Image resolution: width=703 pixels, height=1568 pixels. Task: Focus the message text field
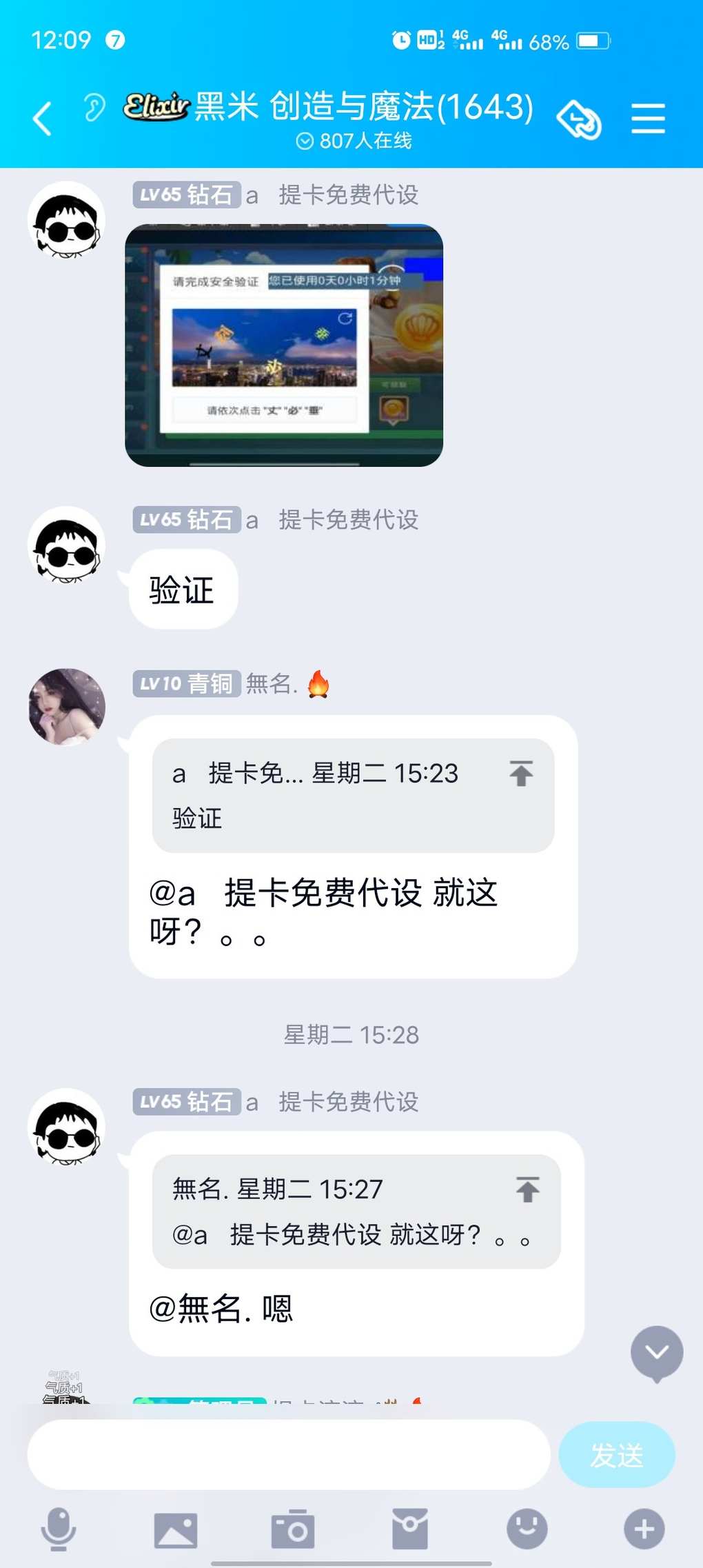click(289, 1454)
